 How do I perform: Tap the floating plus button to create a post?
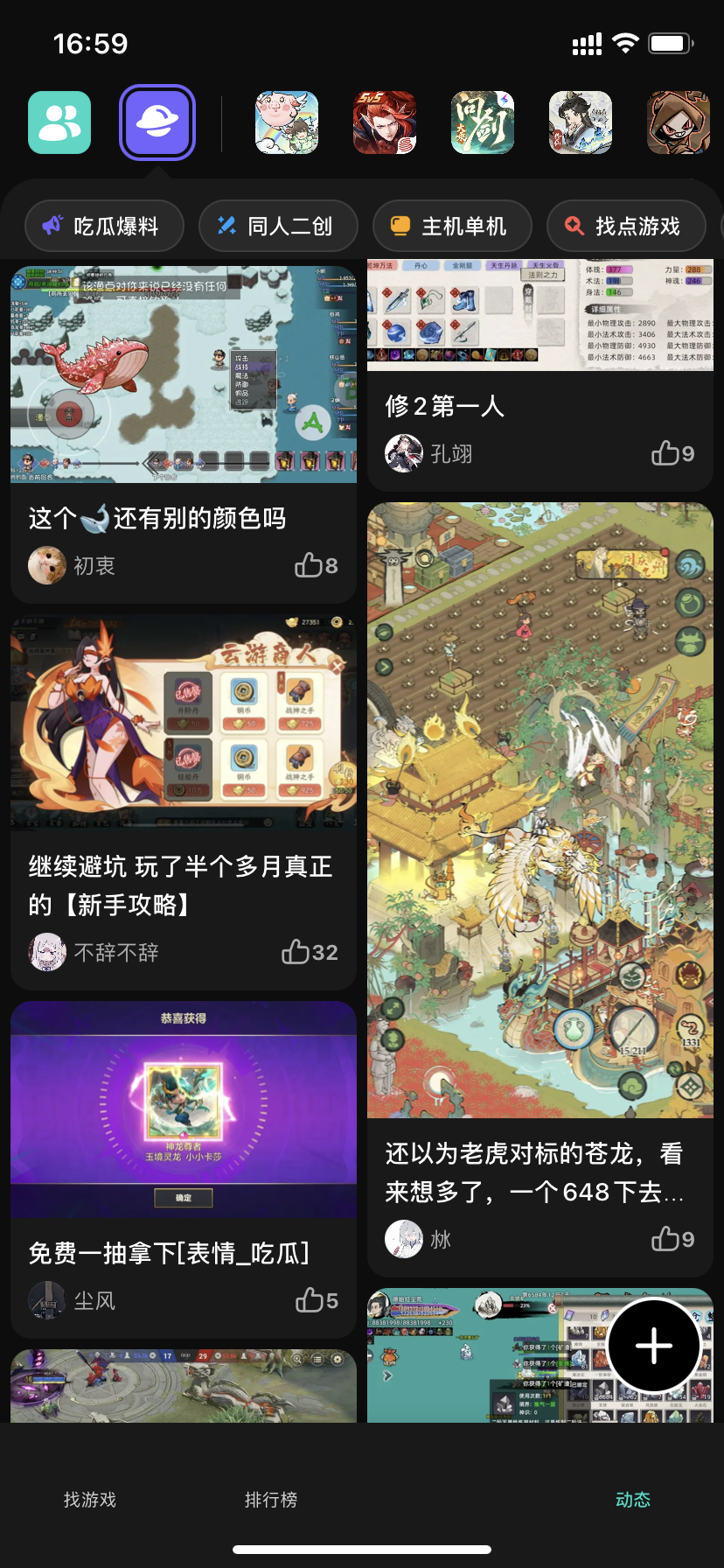point(653,1346)
